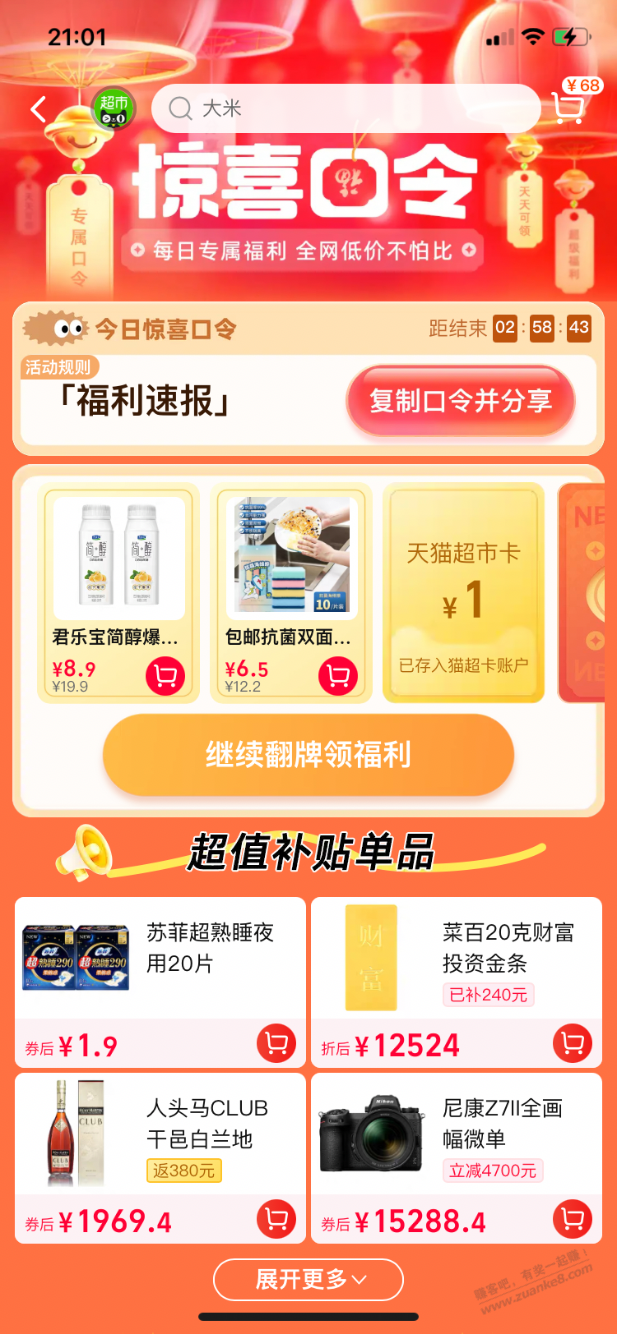Image resolution: width=617 pixels, height=1334 pixels.
Task: Open the search box showing 大米
Action: click(x=346, y=109)
